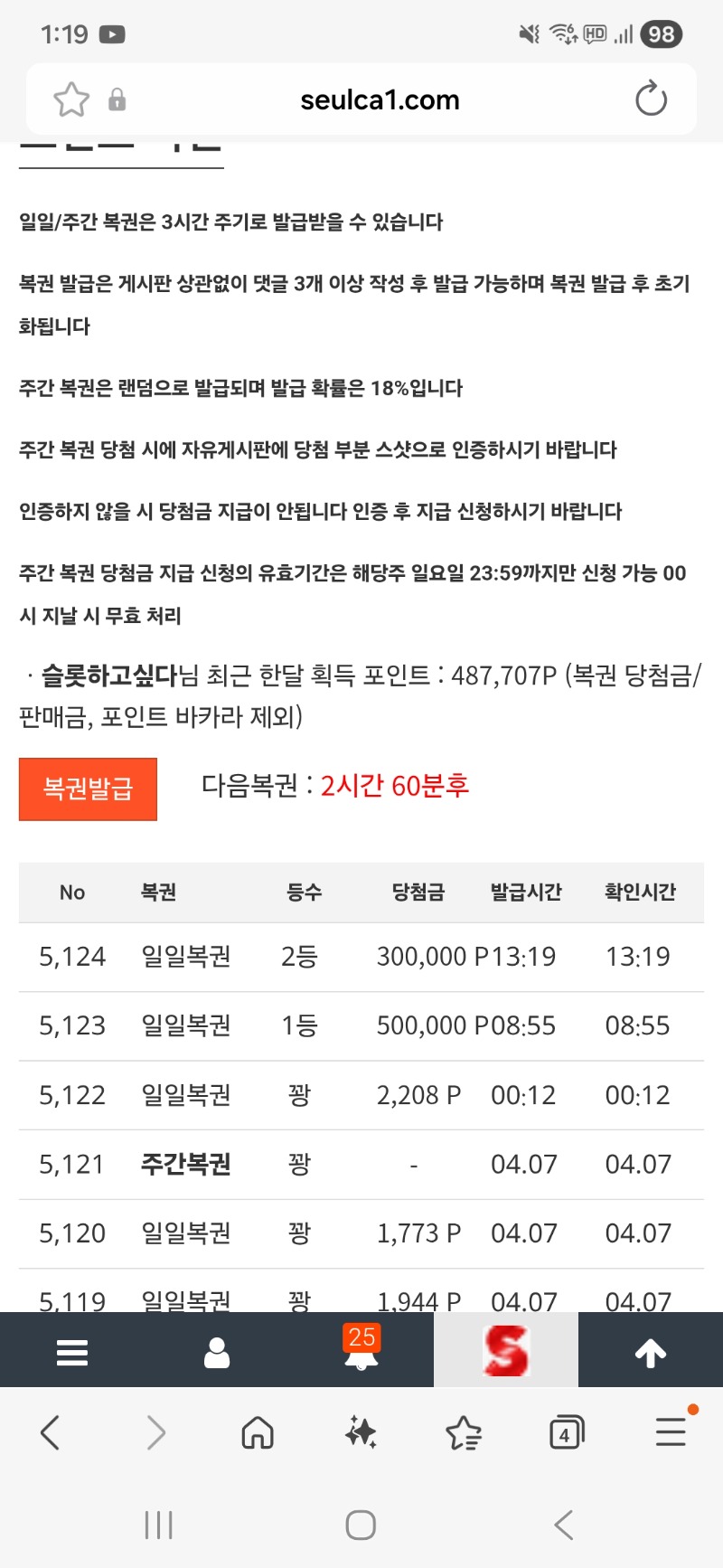The image size is (723, 1568).
Task: Open the user profile icon
Action: 217,1353
